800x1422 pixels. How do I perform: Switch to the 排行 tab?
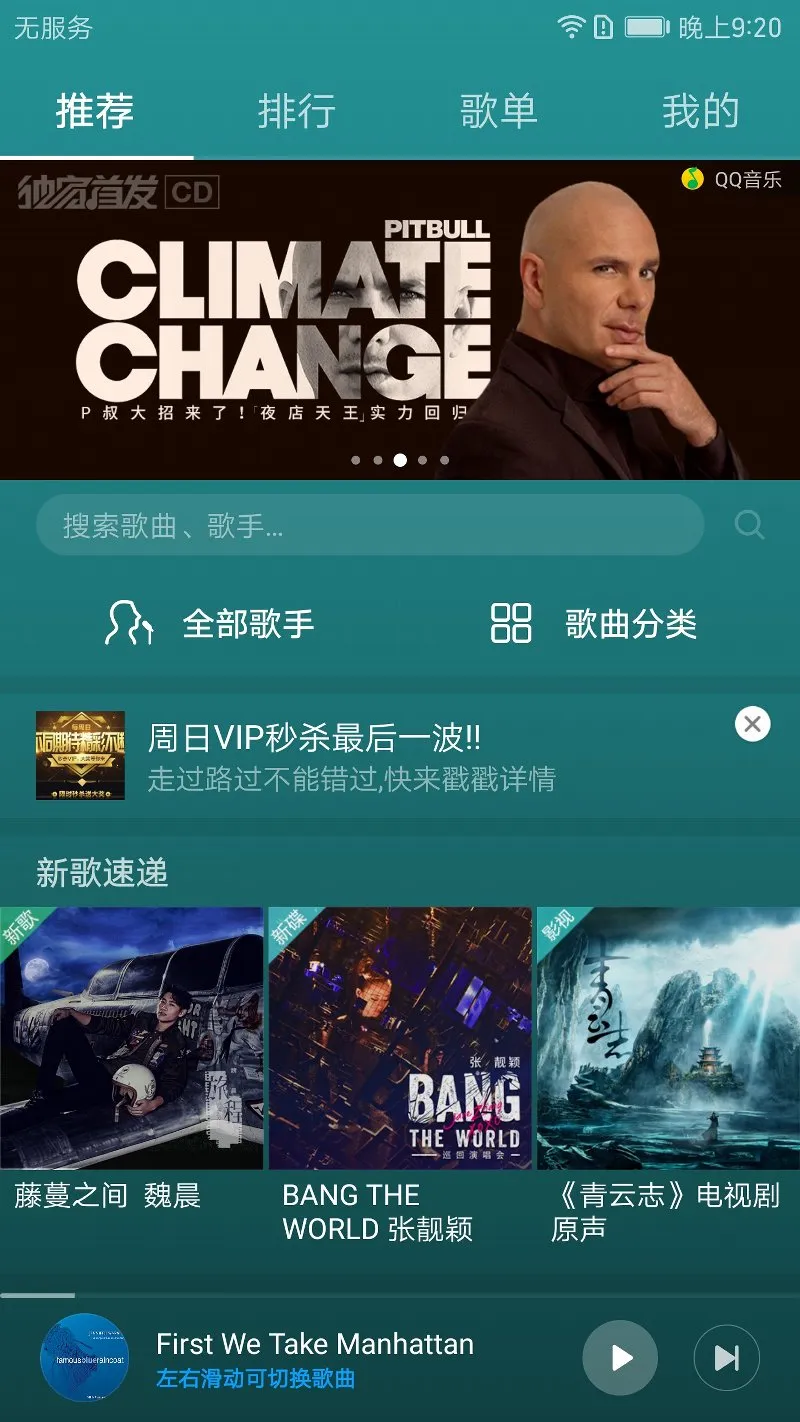pyautogui.click(x=296, y=111)
